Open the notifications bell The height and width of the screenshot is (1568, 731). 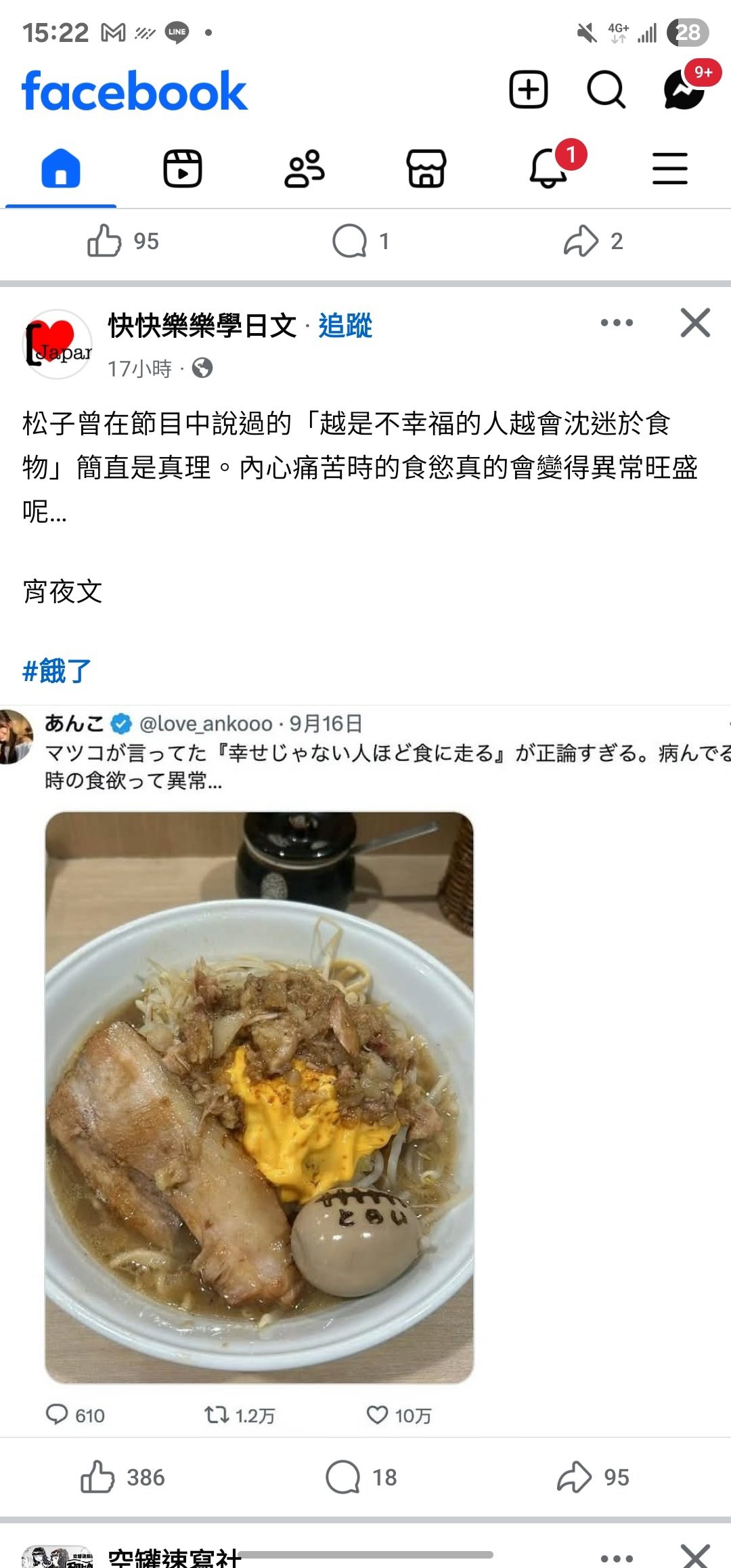click(548, 168)
